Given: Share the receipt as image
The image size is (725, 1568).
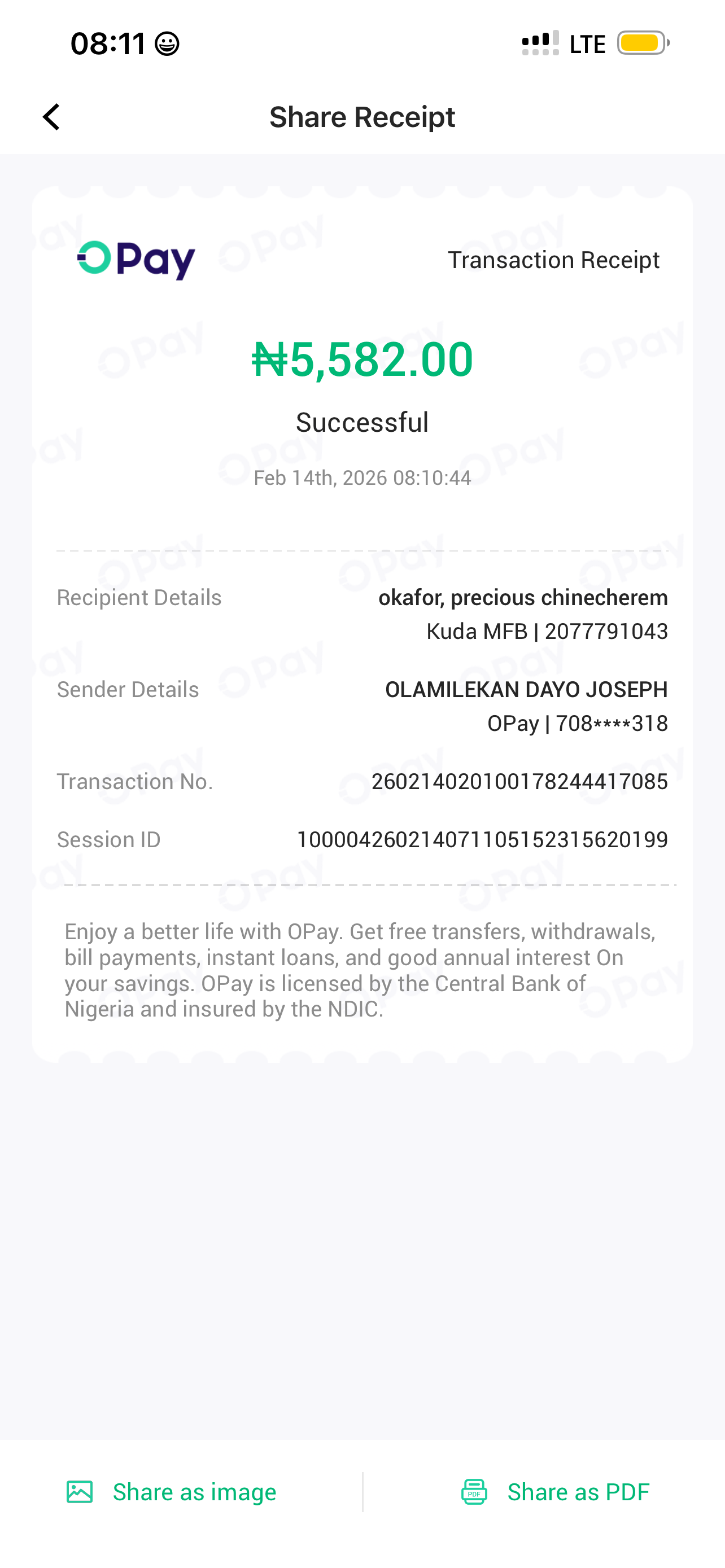Looking at the screenshot, I should click(x=172, y=1492).
